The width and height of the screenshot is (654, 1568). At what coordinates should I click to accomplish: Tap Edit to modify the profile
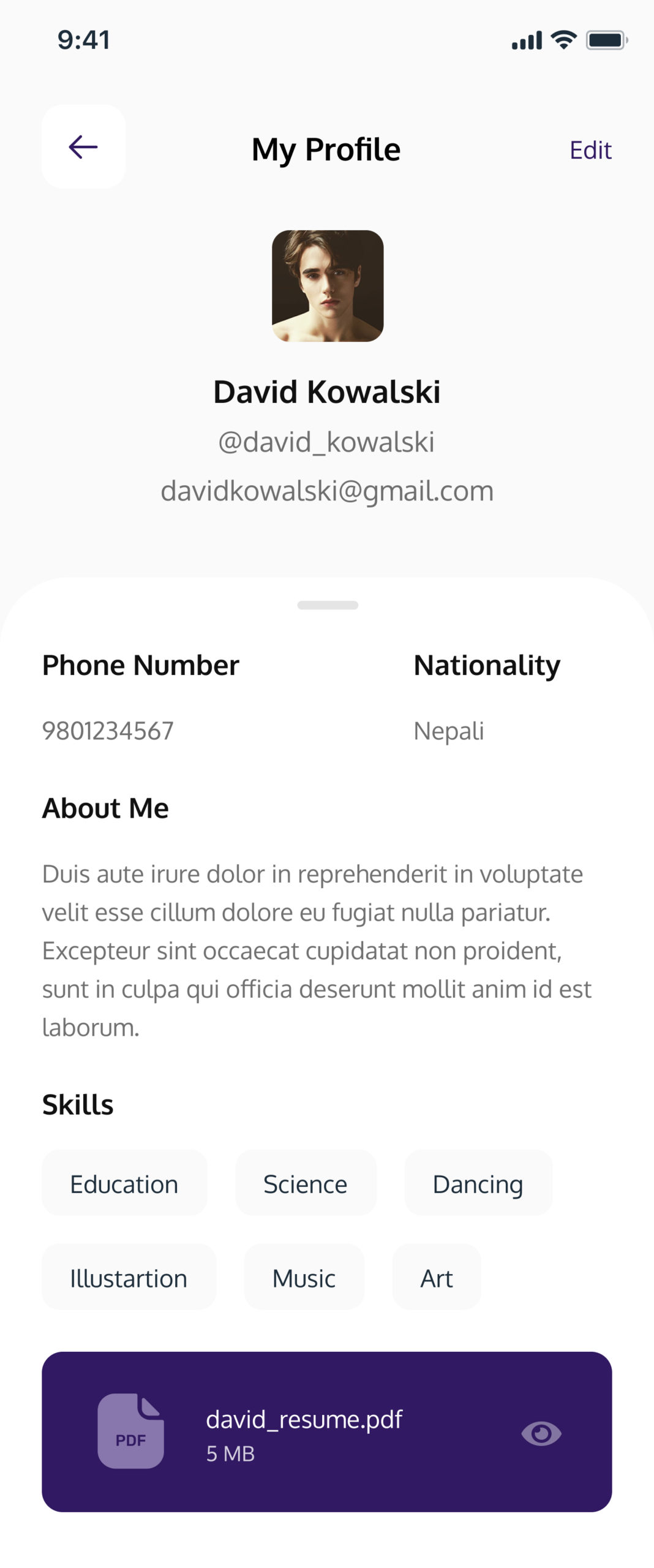[x=590, y=150]
